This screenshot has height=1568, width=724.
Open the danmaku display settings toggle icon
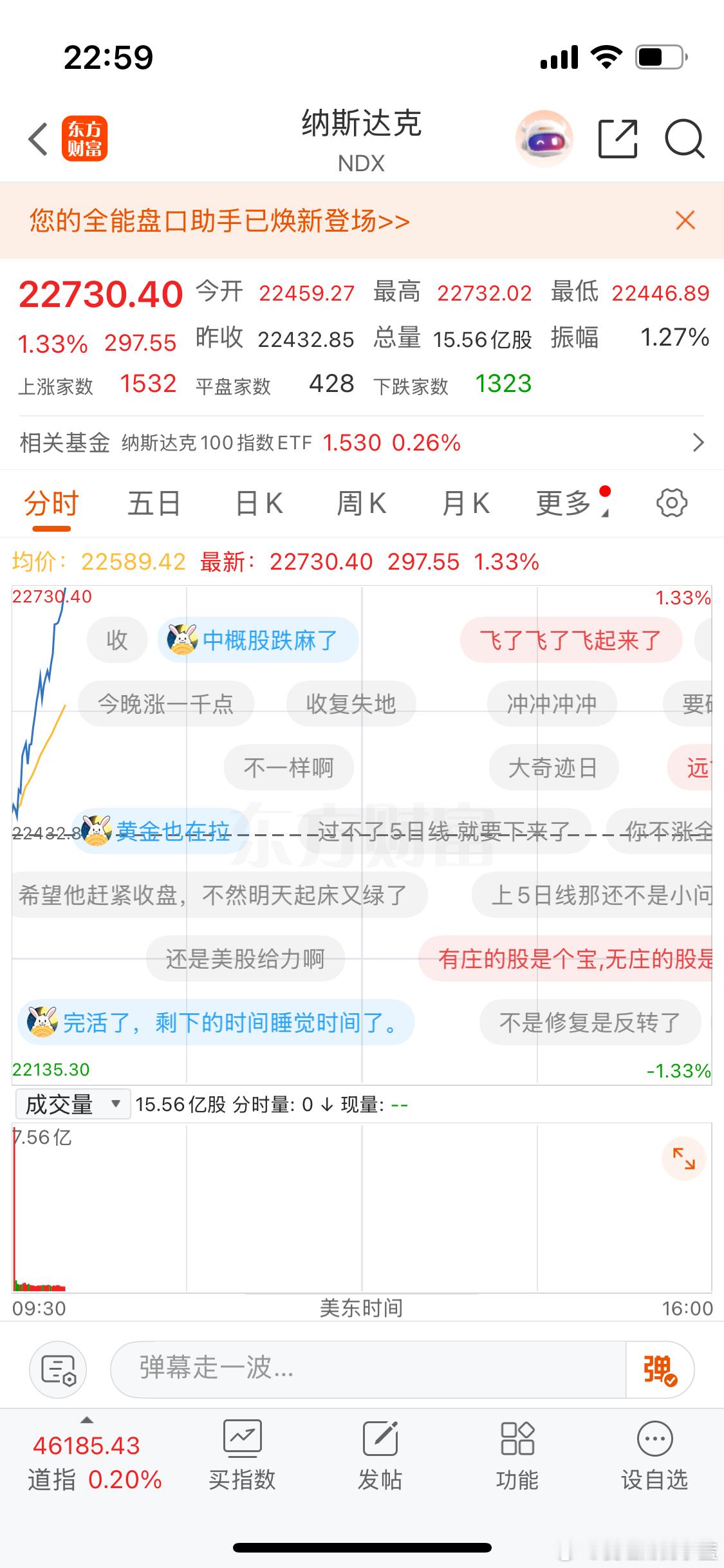[58, 1370]
